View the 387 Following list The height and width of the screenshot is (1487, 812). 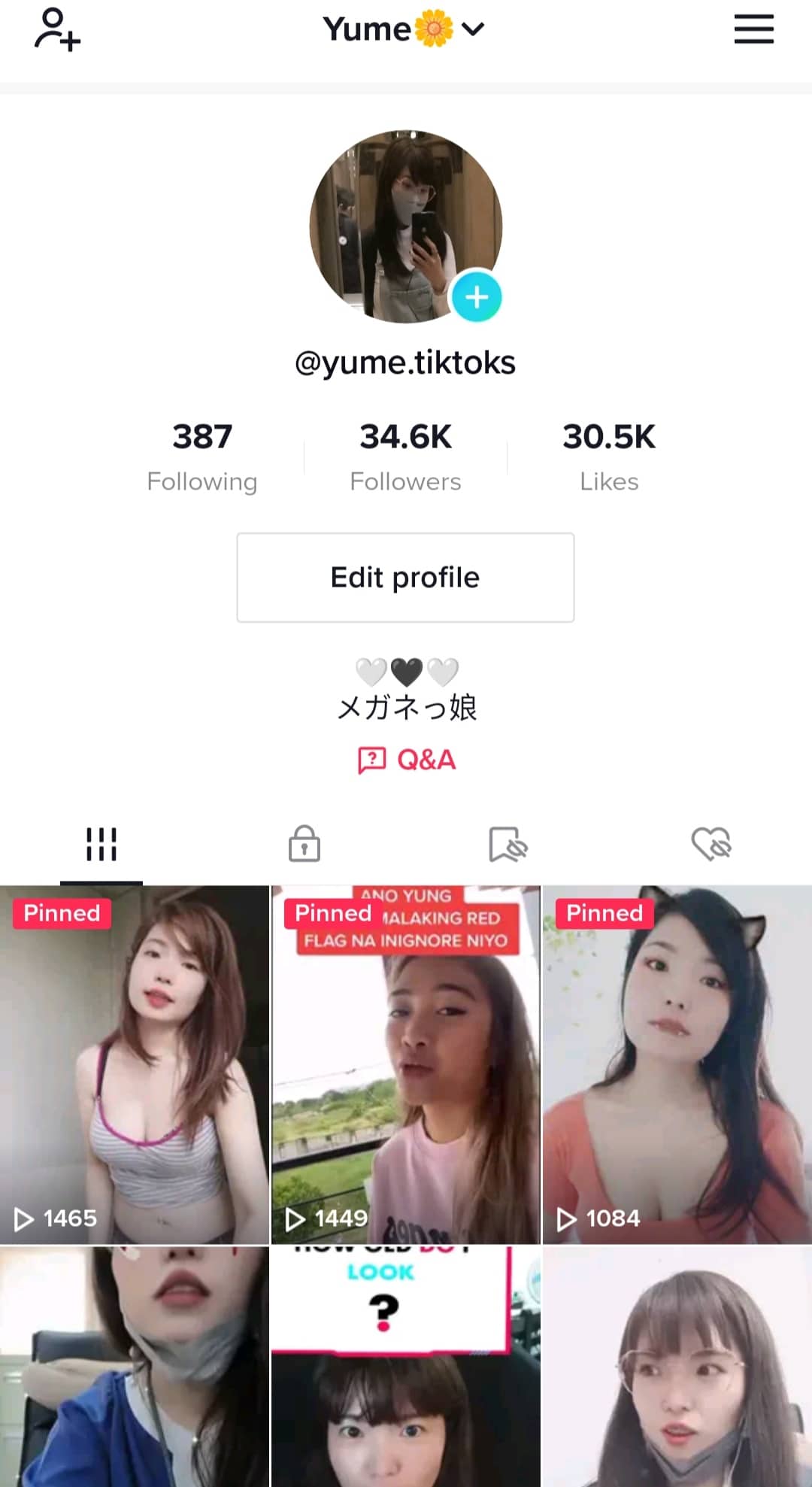(201, 456)
